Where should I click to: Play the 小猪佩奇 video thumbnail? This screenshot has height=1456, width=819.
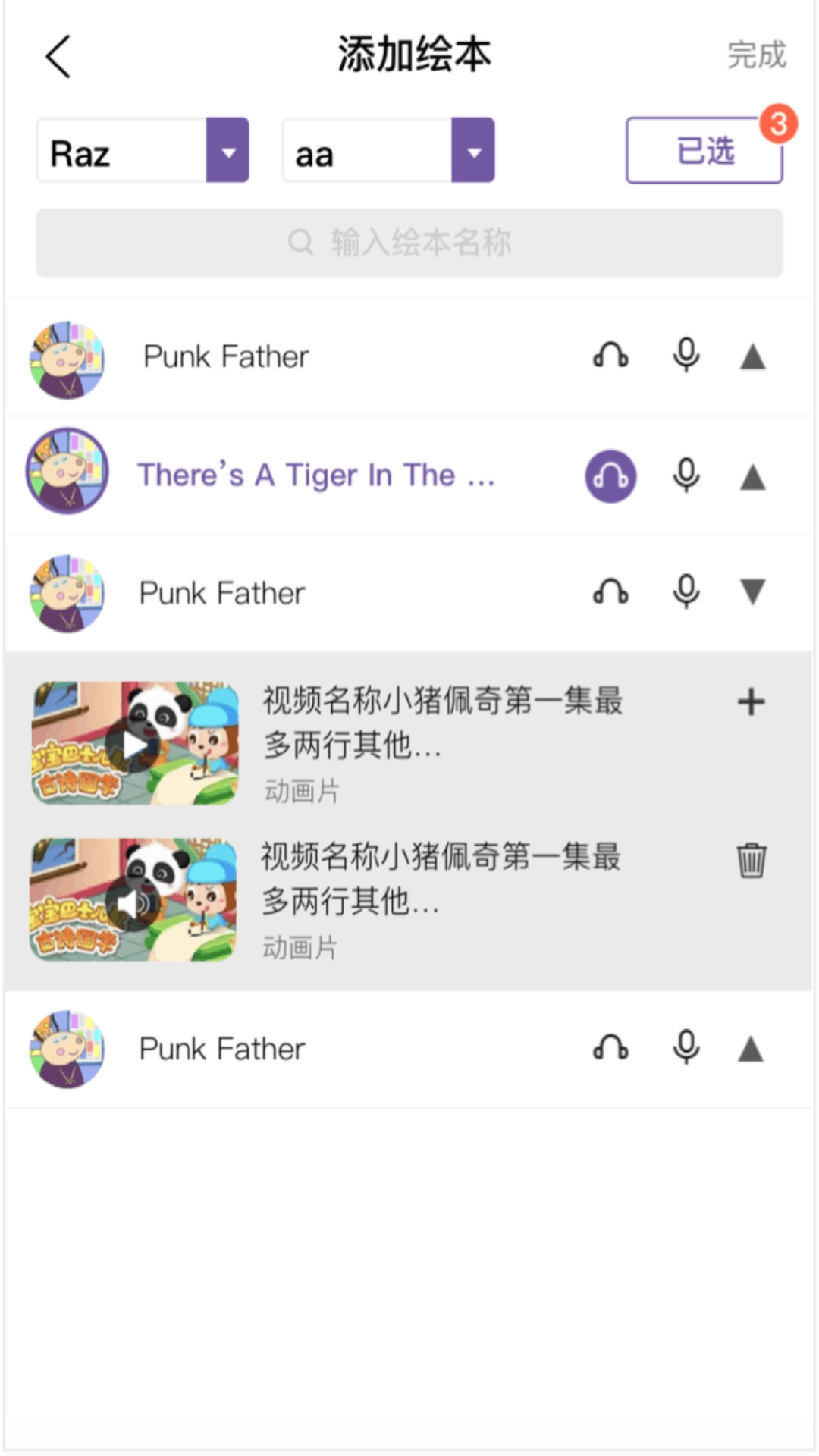pos(135,743)
